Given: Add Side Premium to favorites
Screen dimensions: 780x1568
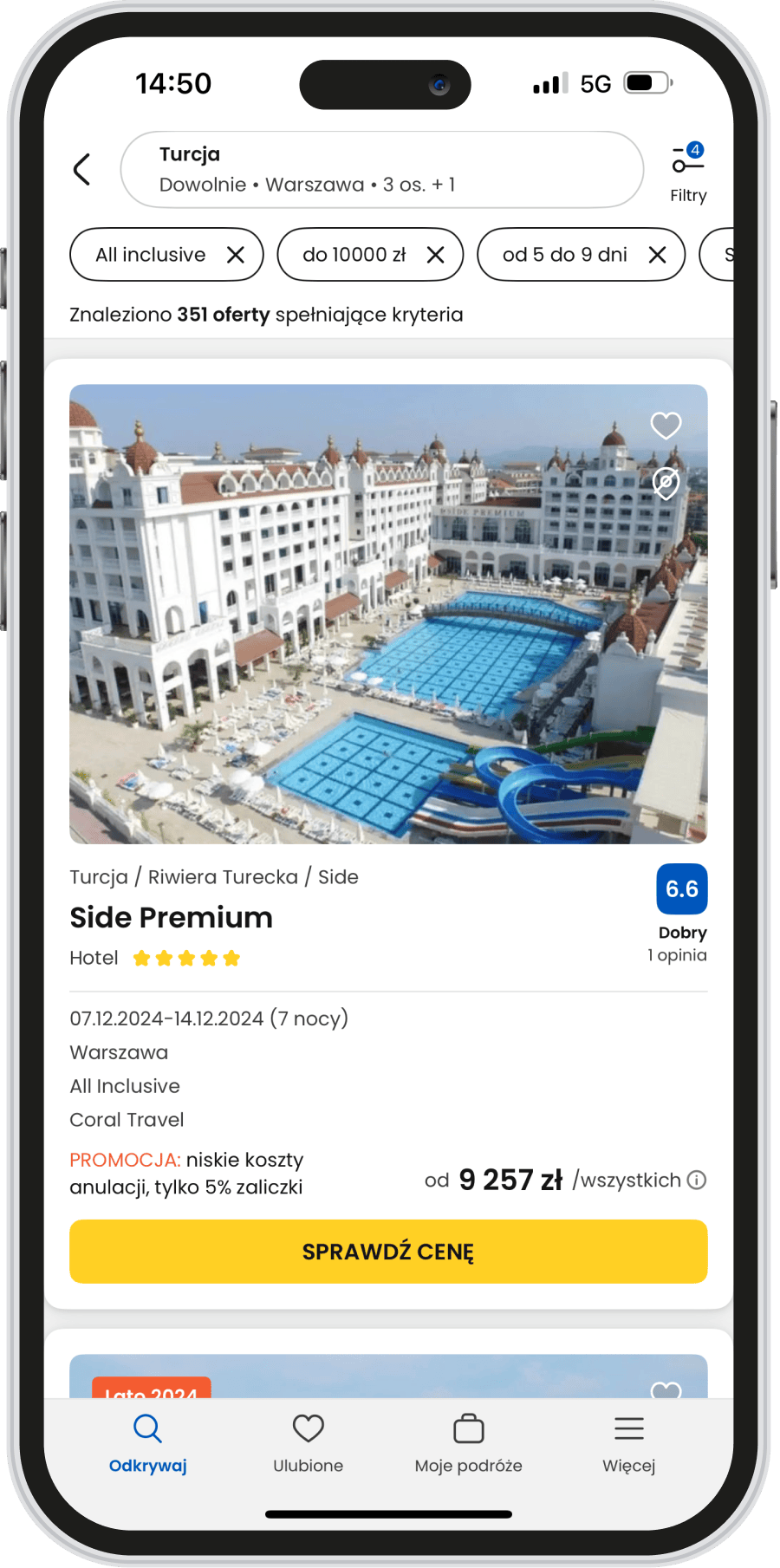Looking at the screenshot, I should click(666, 426).
